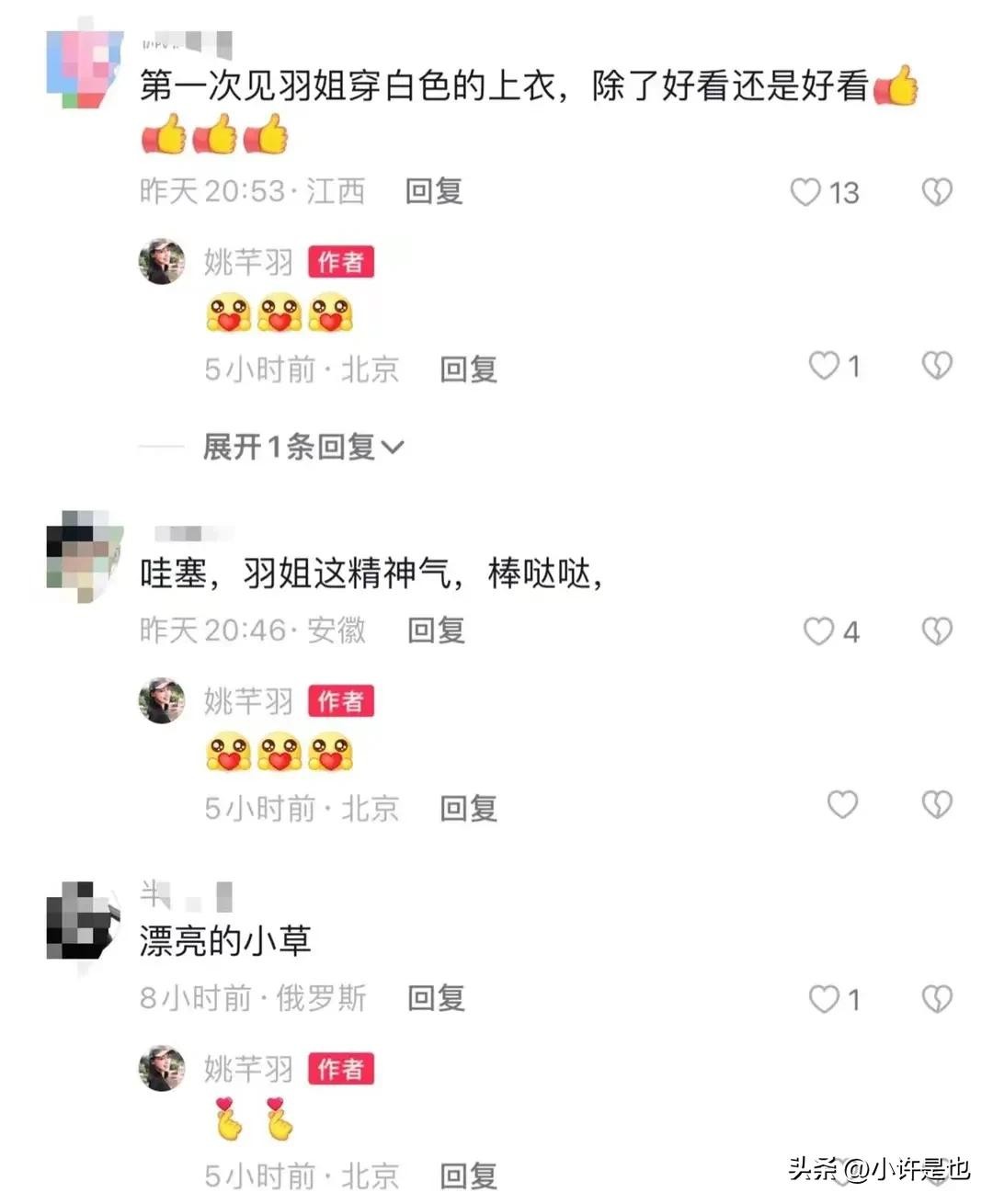993x1204 pixels.
Task: Like the 哇塞，羽姐这精神气 comment from 安徽
Action: [x=818, y=631]
